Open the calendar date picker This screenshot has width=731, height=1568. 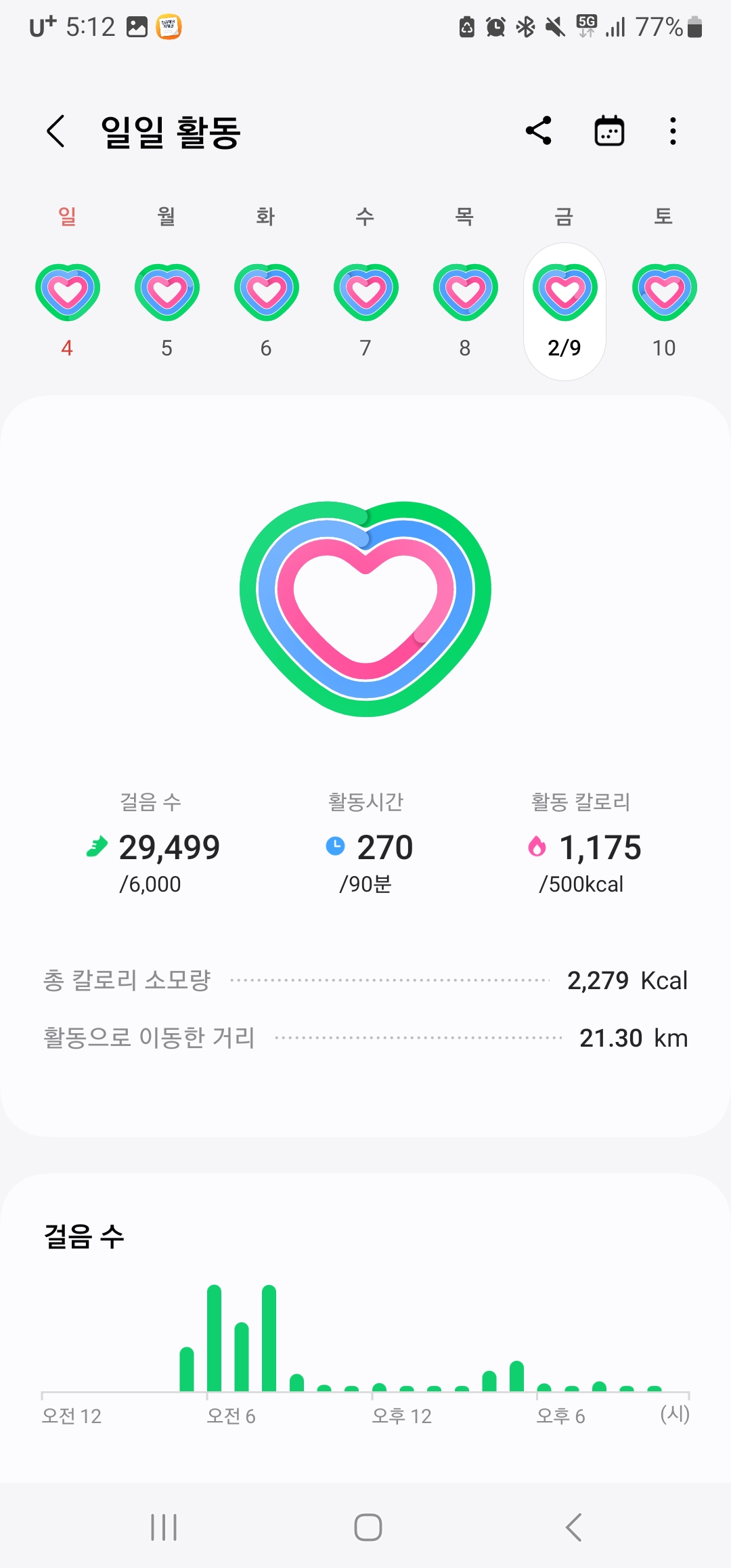pyautogui.click(x=609, y=131)
